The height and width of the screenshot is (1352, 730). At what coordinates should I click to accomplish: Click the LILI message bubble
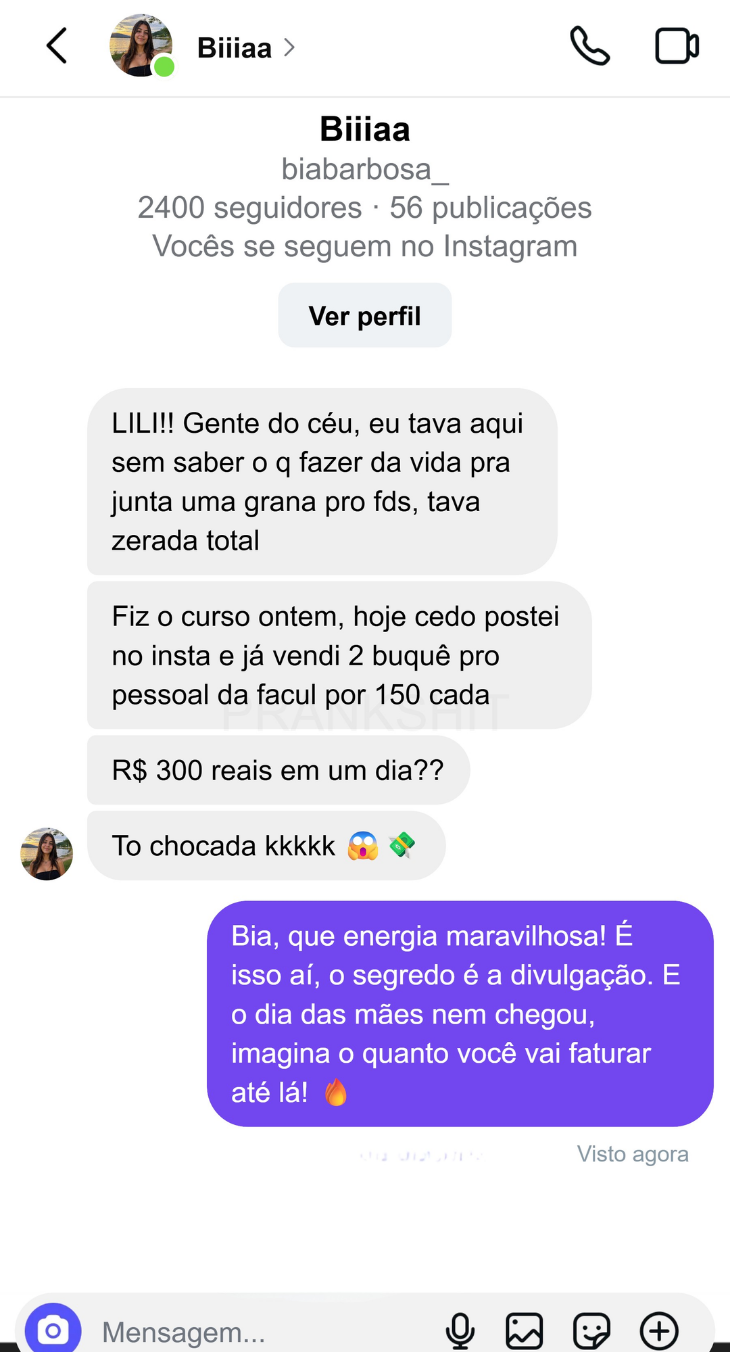[321, 480]
